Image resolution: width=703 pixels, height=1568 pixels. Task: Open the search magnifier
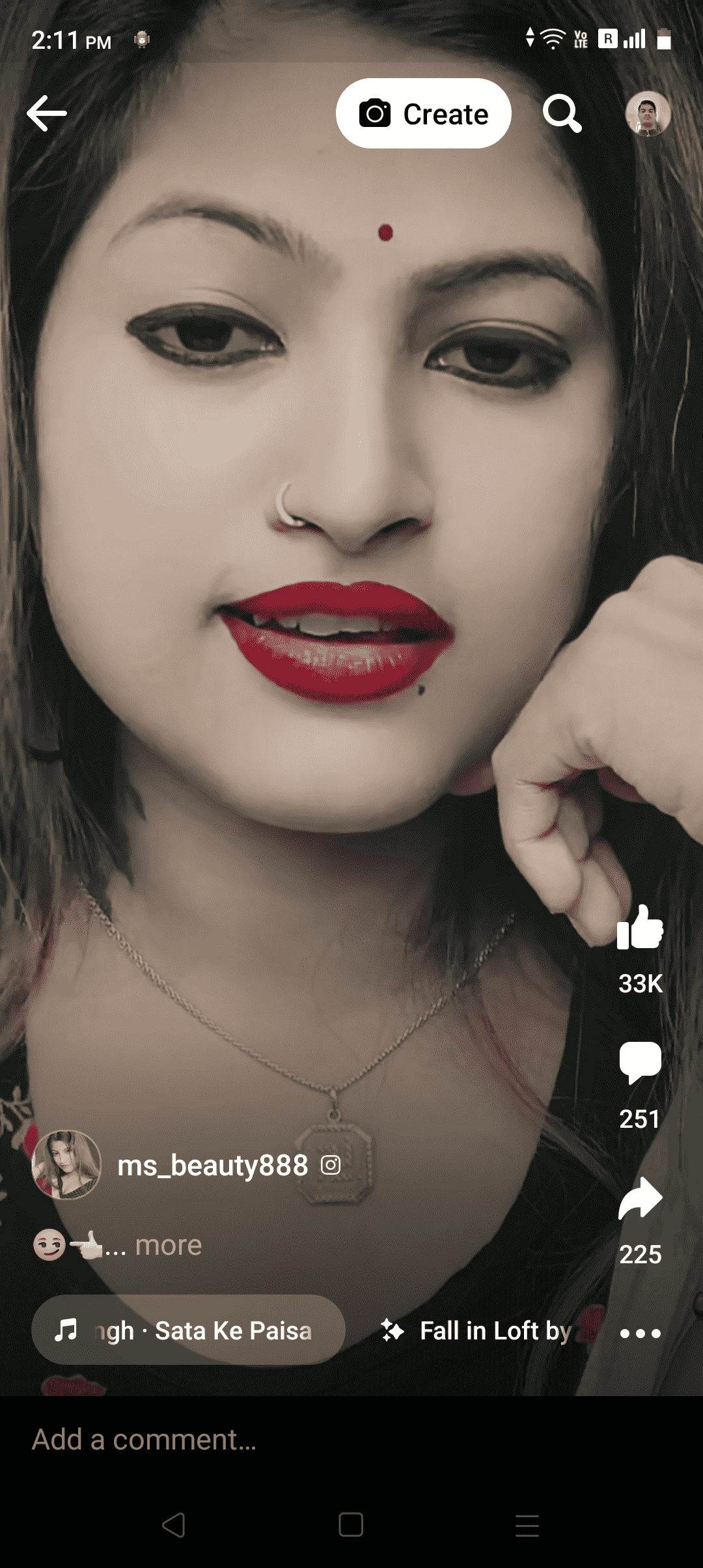coord(562,114)
